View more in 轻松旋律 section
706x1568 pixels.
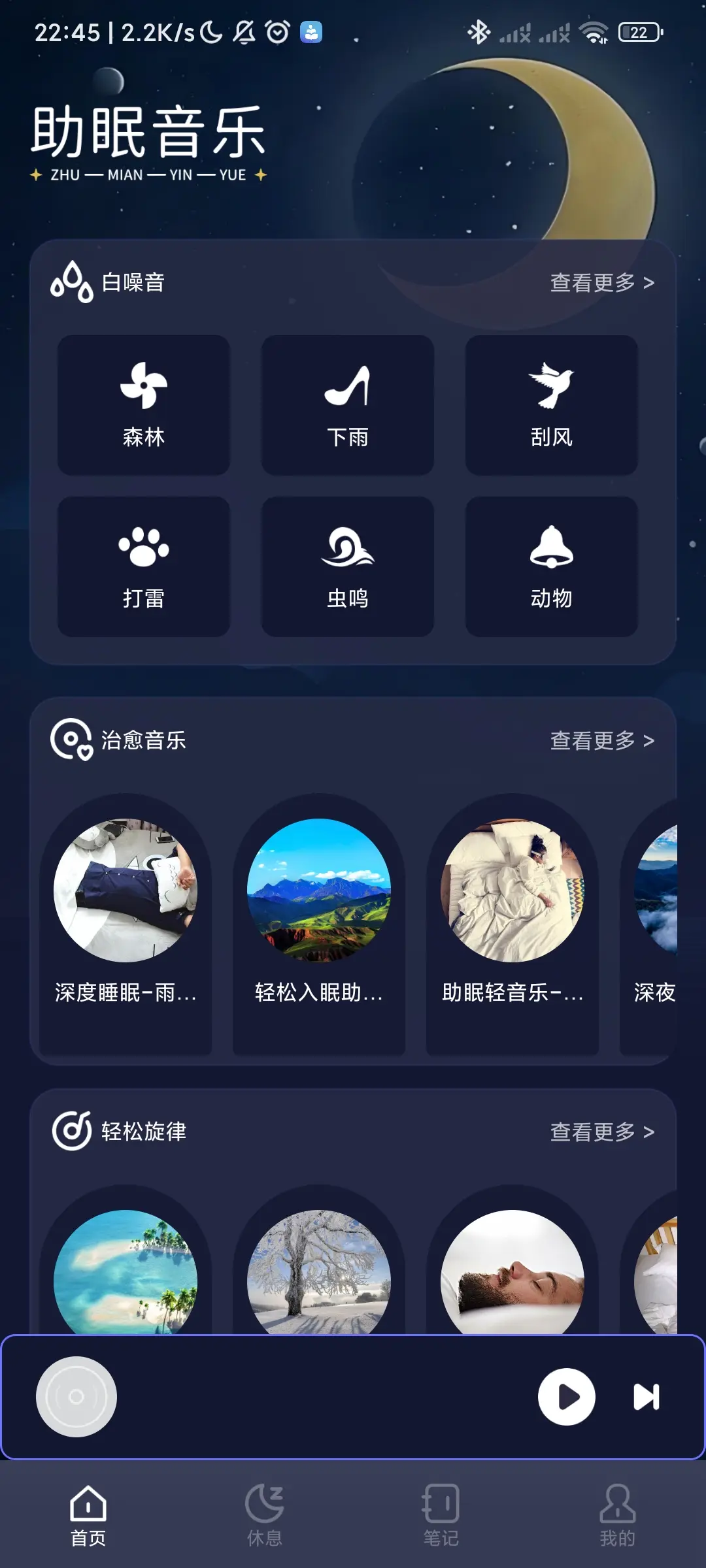pyautogui.click(x=602, y=1132)
